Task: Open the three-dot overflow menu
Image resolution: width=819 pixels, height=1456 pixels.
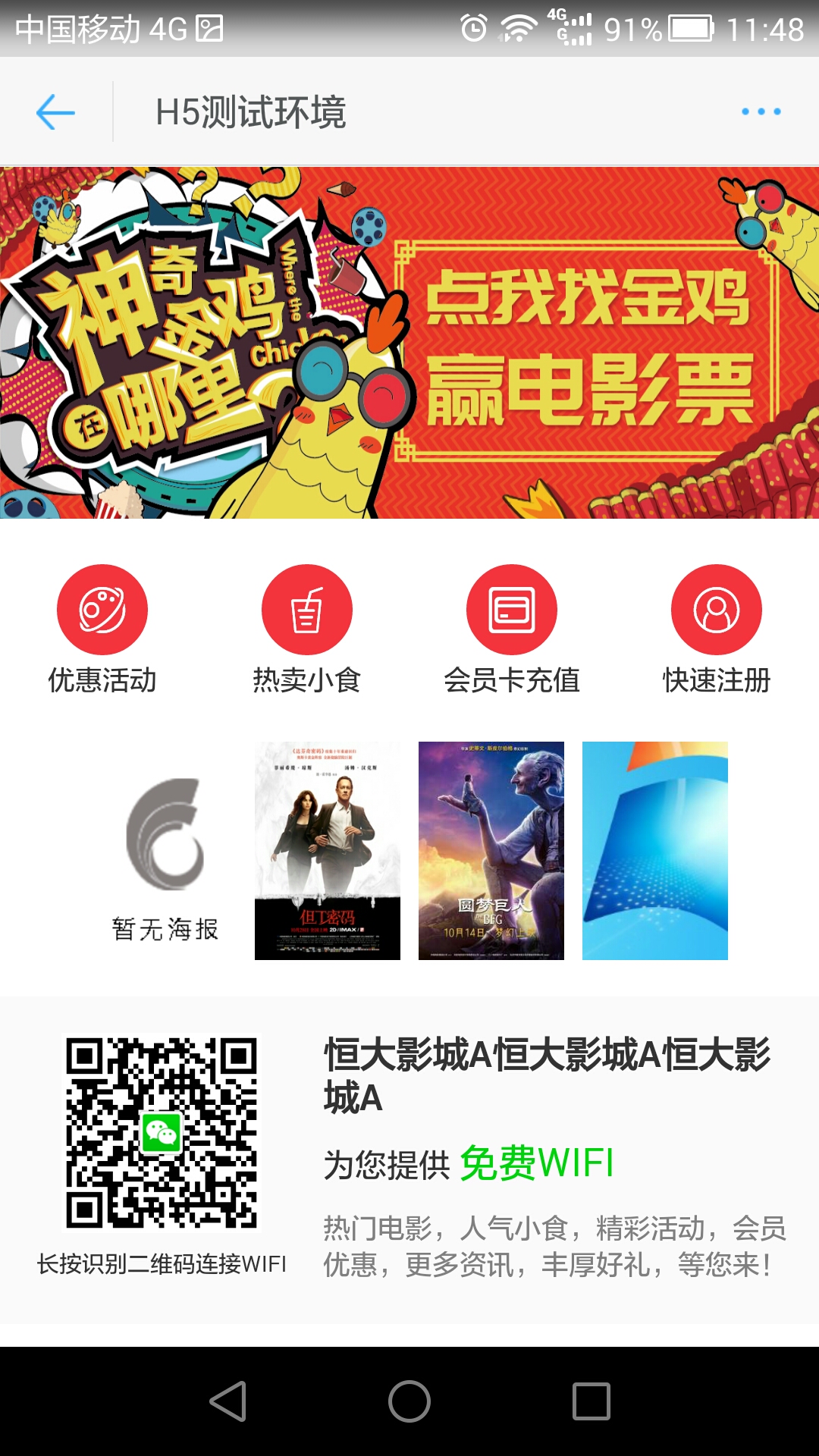Action: [x=761, y=111]
